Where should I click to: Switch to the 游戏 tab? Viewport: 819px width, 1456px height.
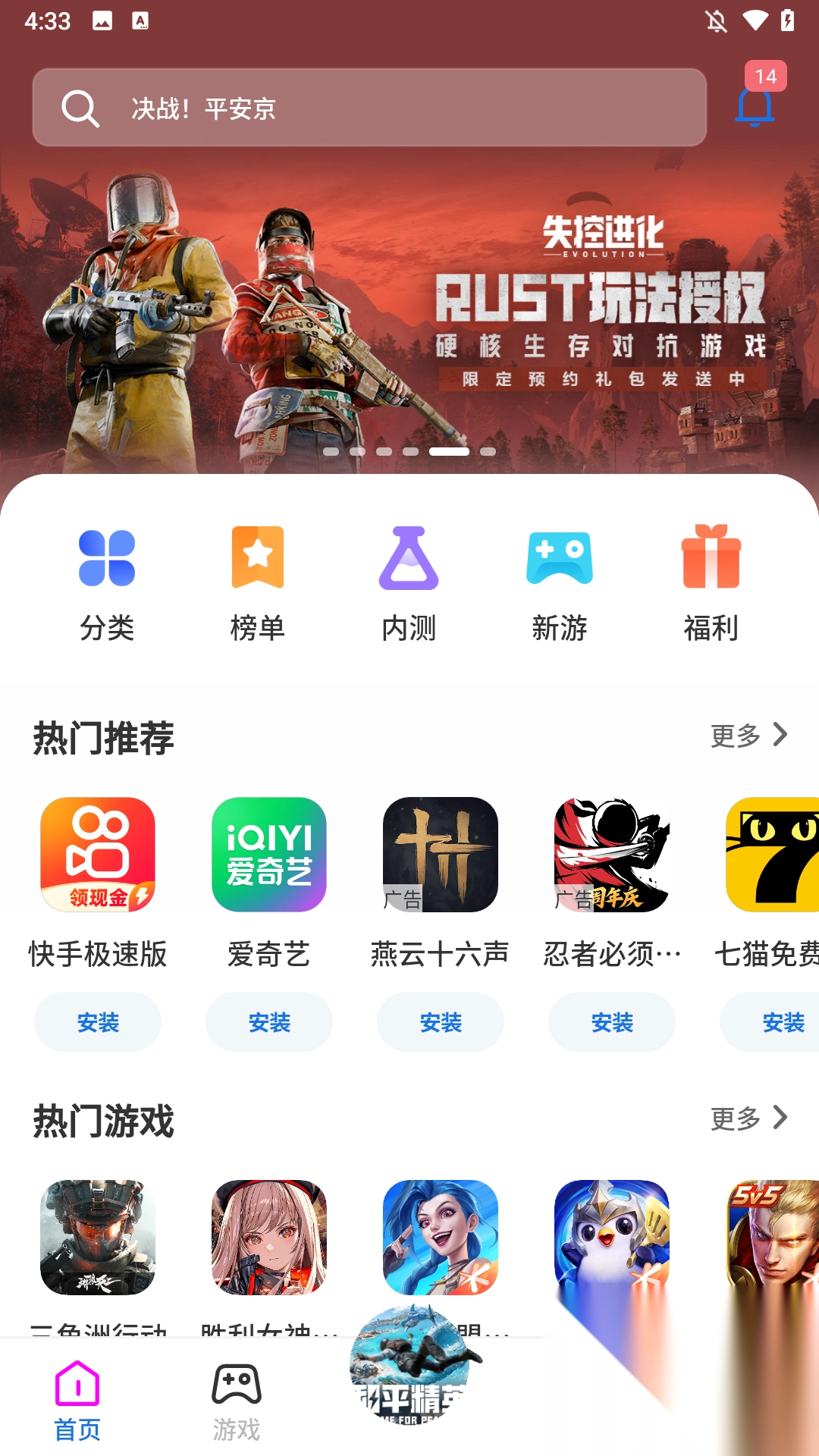pyautogui.click(x=237, y=1402)
